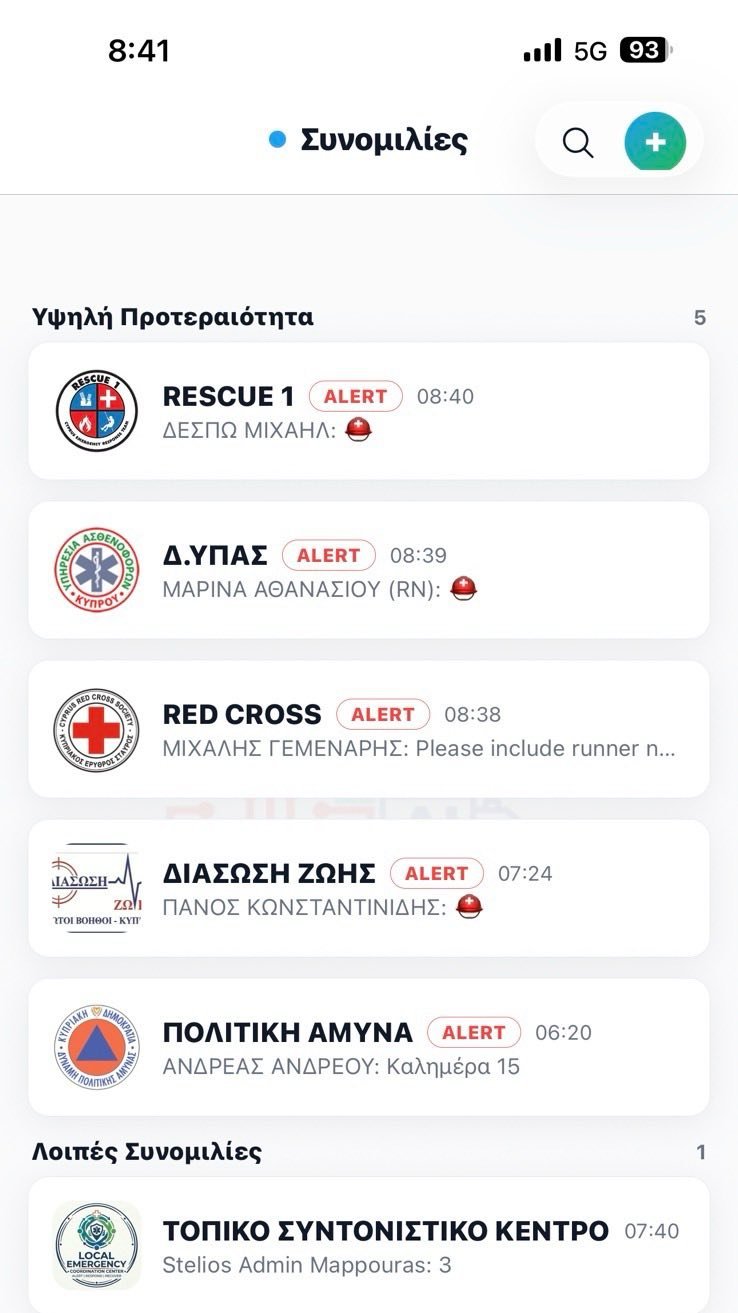Open the Δ.ΥΠΑΣ conversation
The image size is (738, 1313).
[368, 570]
